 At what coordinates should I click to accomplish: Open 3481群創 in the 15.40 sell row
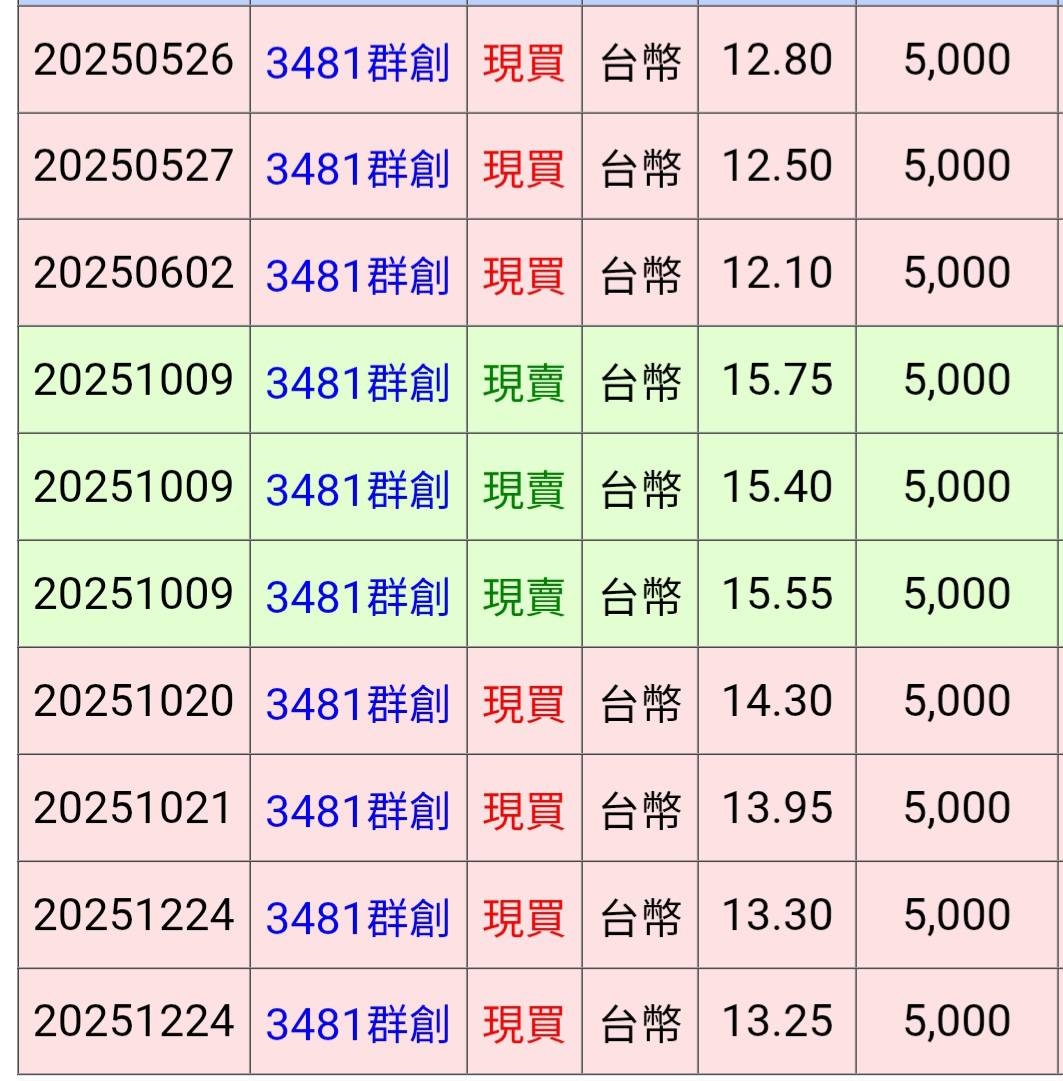click(358, 489)
